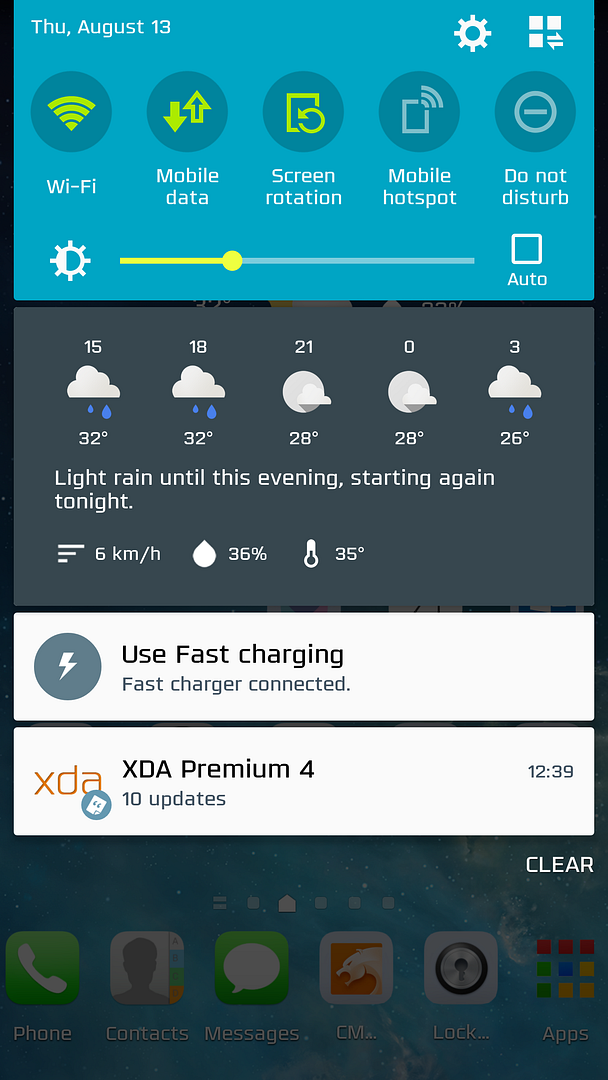Turn off Wi-Fi
The height and width of the screenshot is (1080, 608).
[71, 112]
